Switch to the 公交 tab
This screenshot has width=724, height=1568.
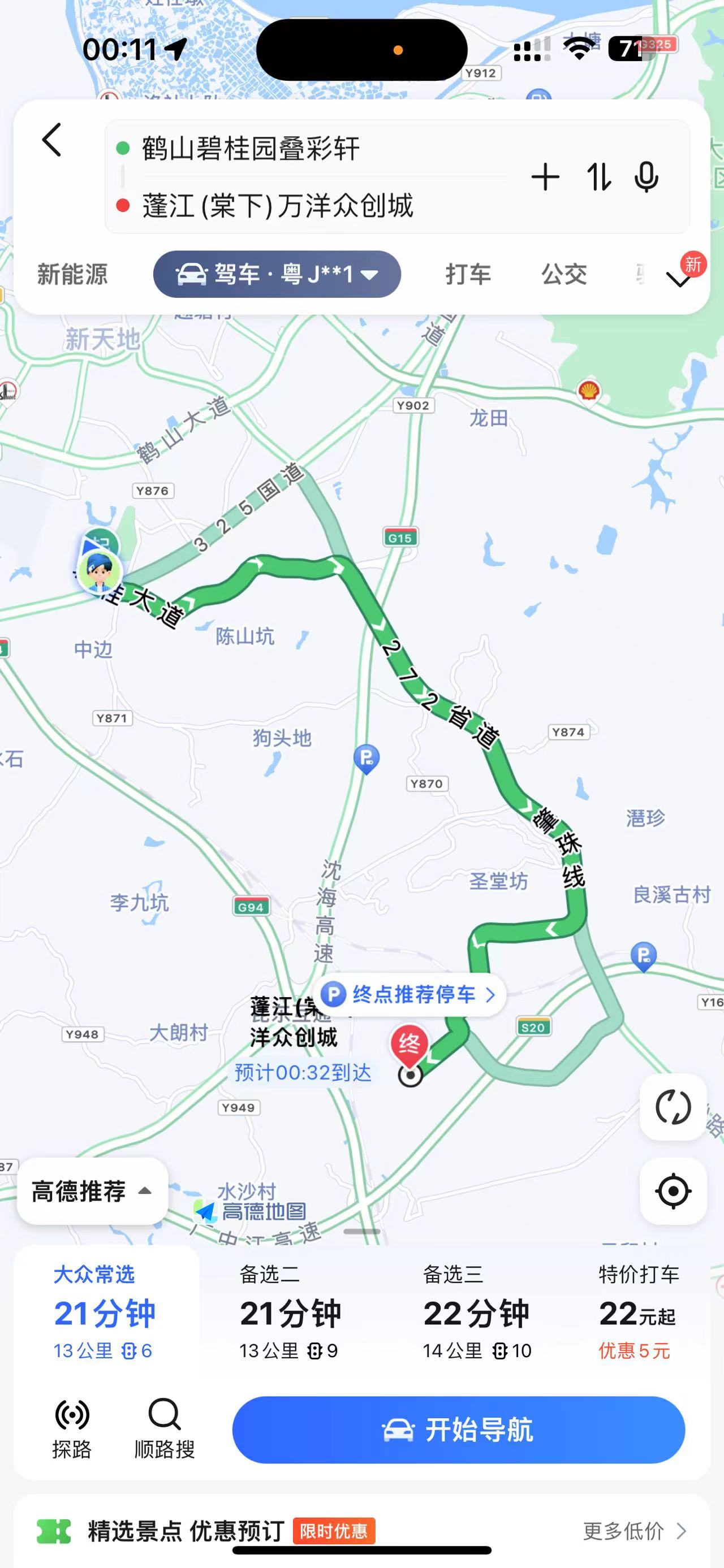(x=564, y=275)
